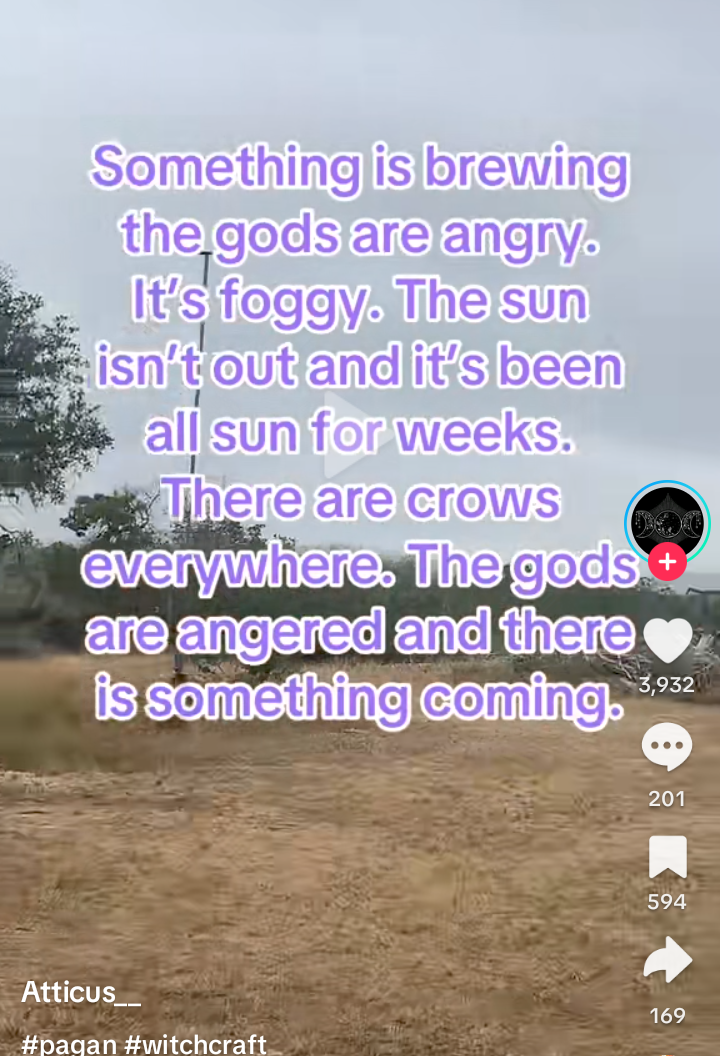Image resolution: width=720 pixels, height=1056 pixels.
Task: Open the #pagan hashtag
Action: tap(70, 1044)
